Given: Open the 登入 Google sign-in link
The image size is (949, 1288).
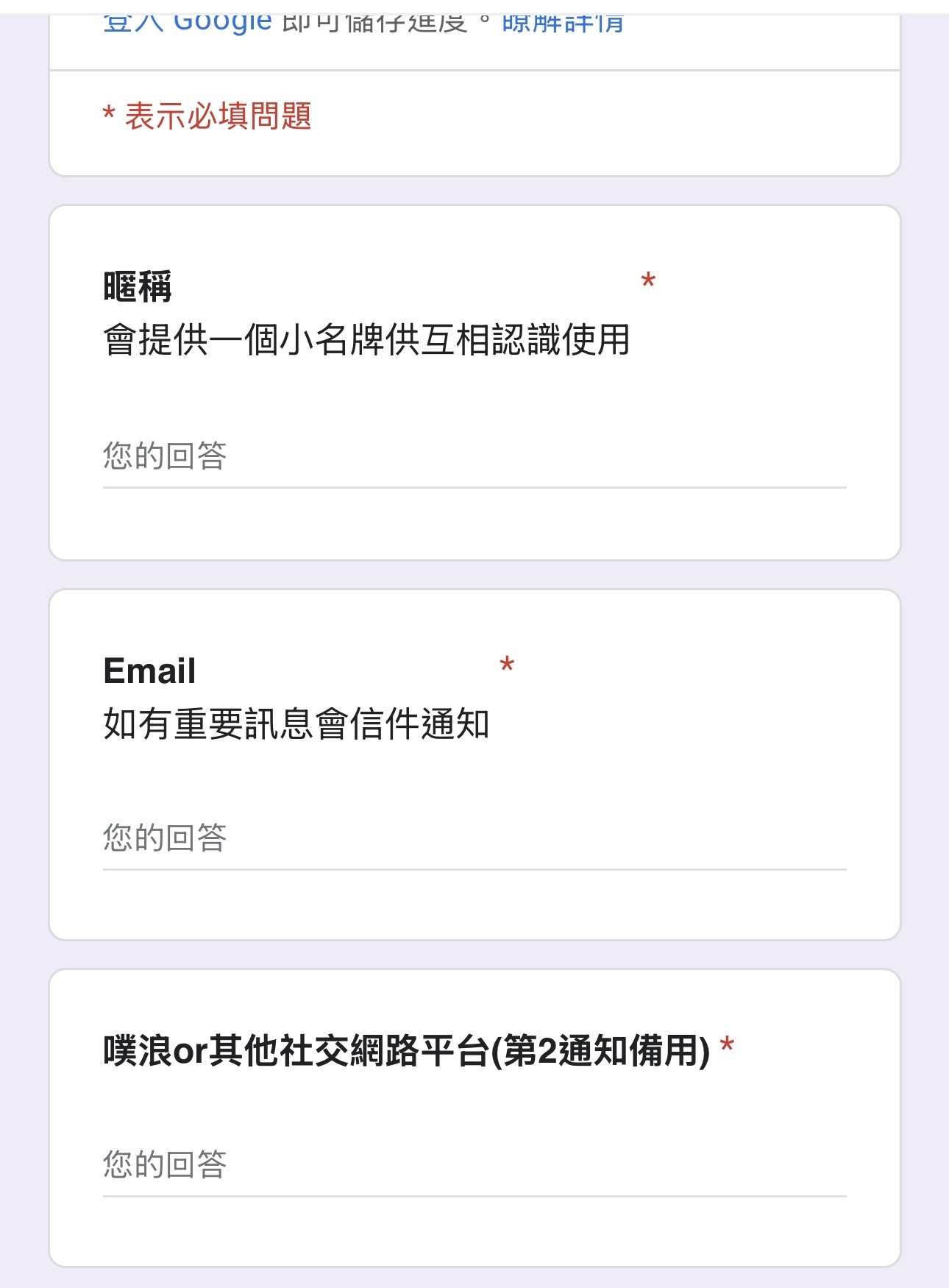Looking at the screenshot, I should tap(188, 24).
